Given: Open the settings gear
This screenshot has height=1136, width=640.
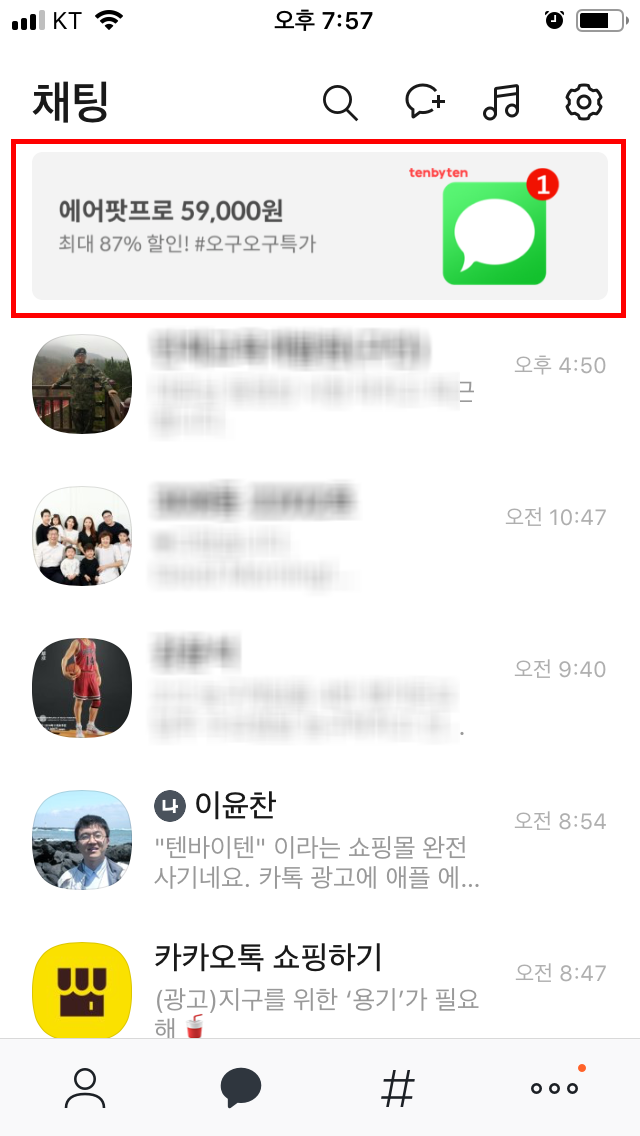Looking at the screenshot, I should [583, 102].
